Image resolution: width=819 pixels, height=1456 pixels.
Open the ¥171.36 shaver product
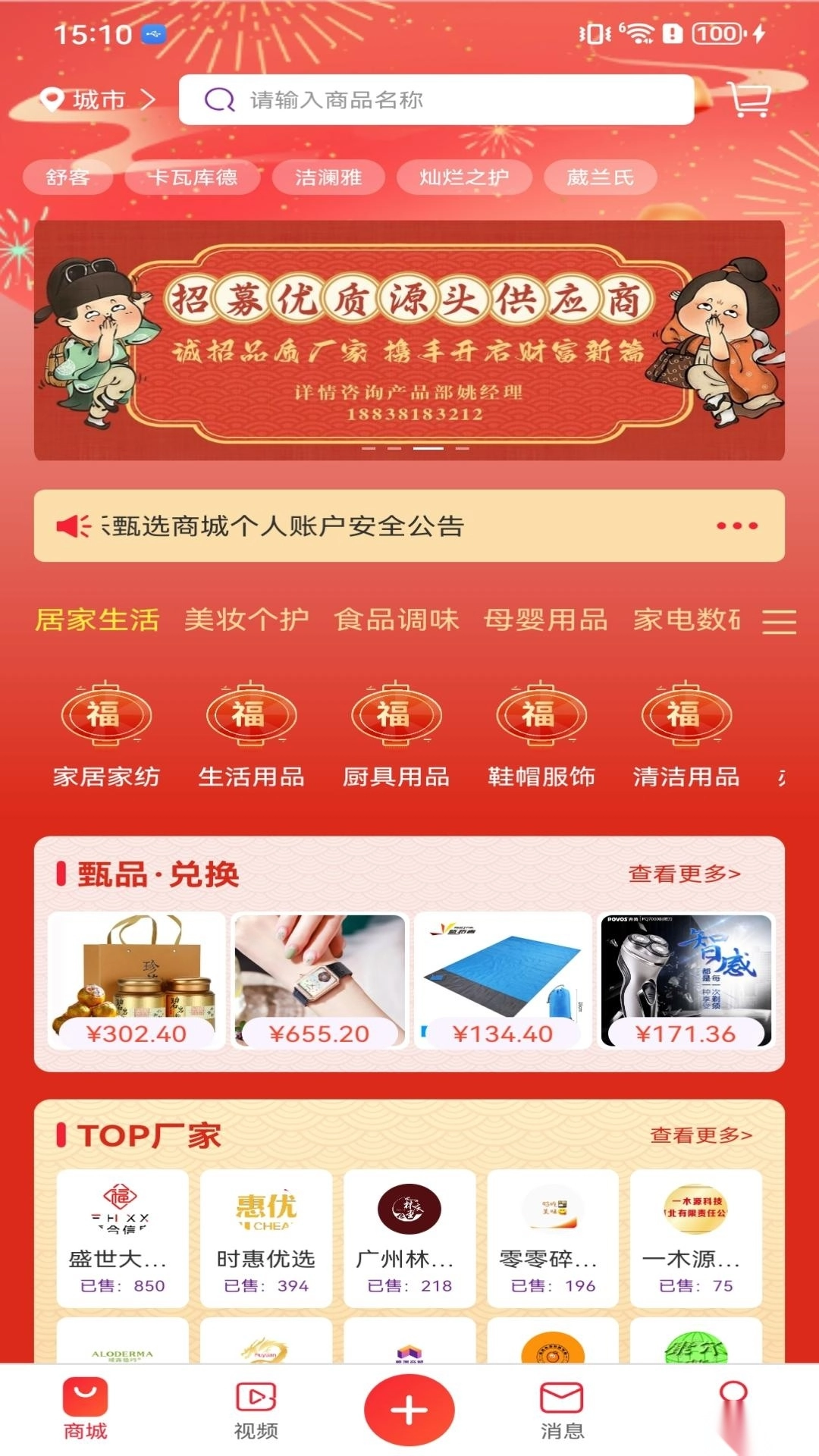(686, 980)
